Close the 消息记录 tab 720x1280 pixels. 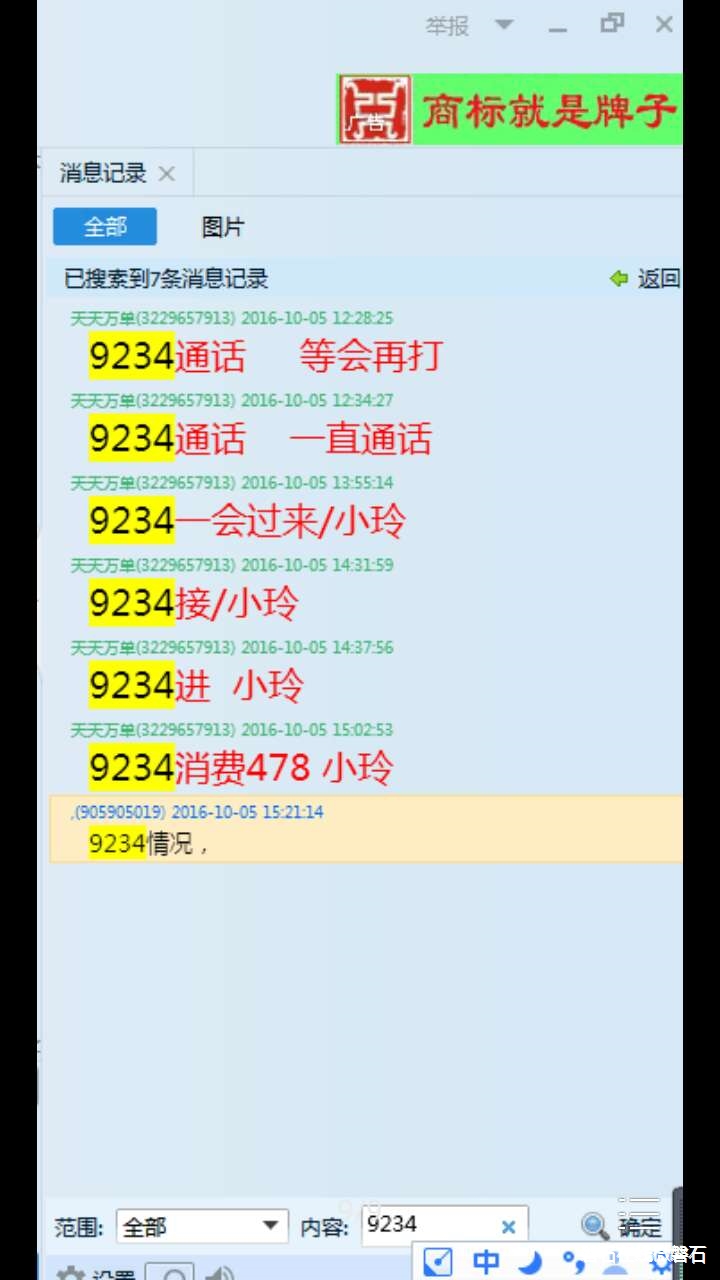click(167, 174)
